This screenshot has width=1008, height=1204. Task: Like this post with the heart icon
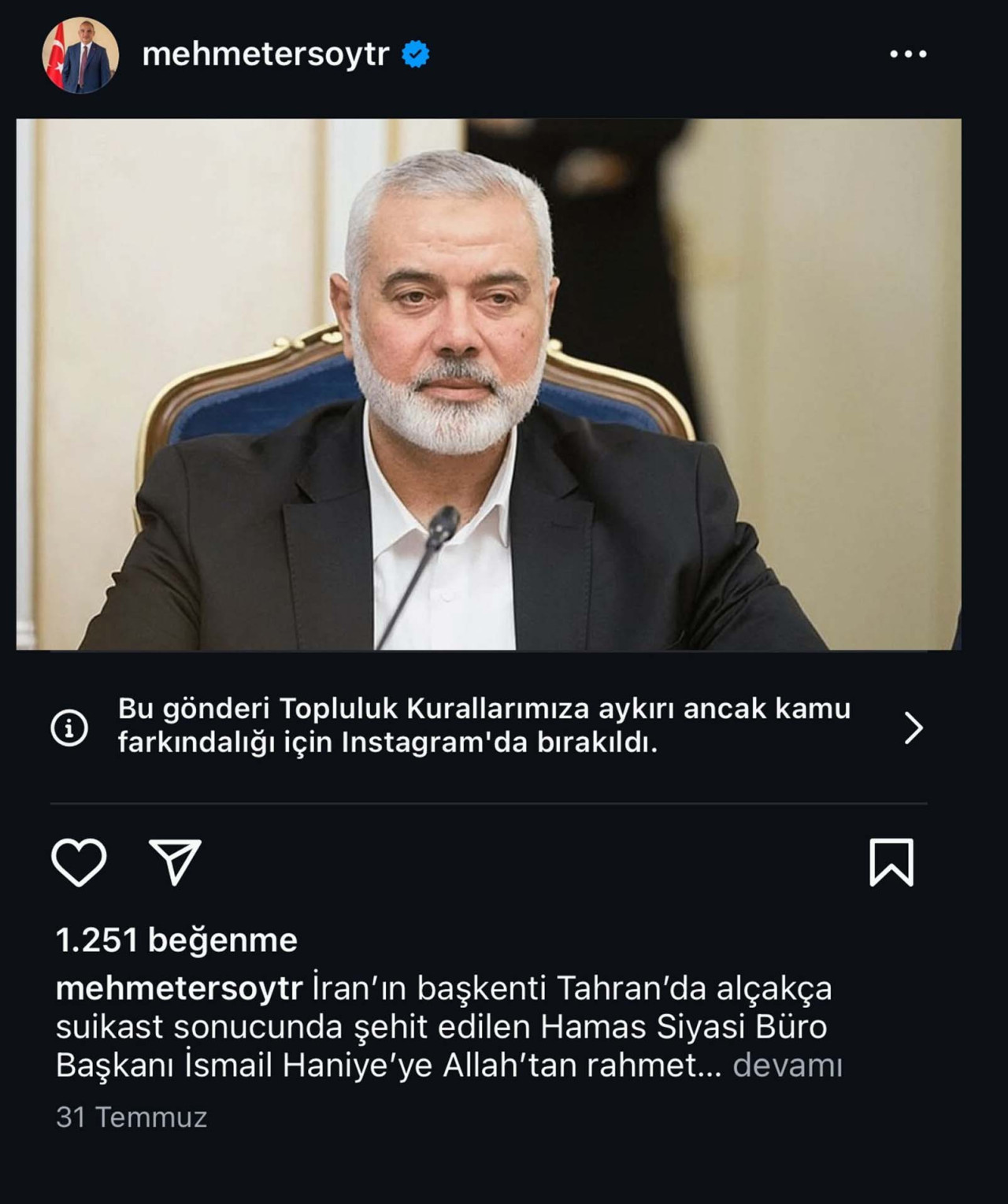(x=79, y=862)
